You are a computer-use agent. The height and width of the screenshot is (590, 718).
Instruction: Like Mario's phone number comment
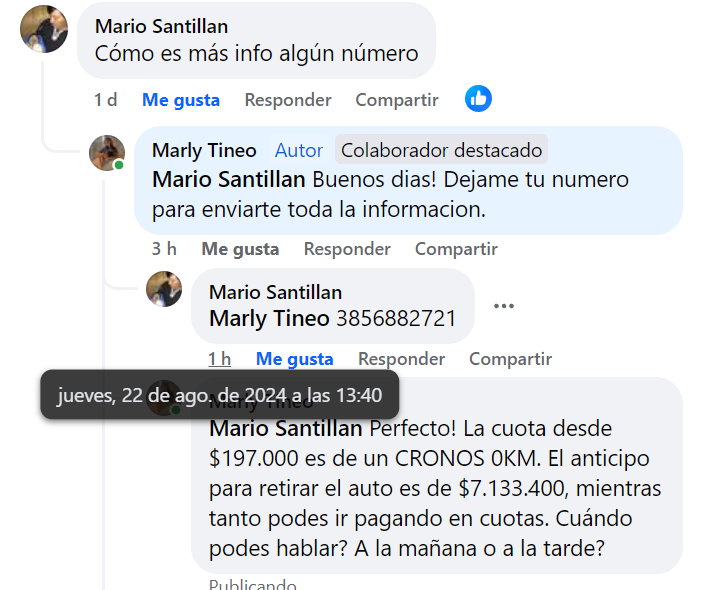point(294,359)
